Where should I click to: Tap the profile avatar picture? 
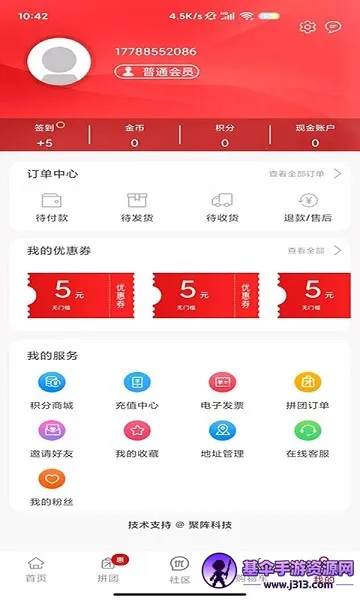click(59, 62)
